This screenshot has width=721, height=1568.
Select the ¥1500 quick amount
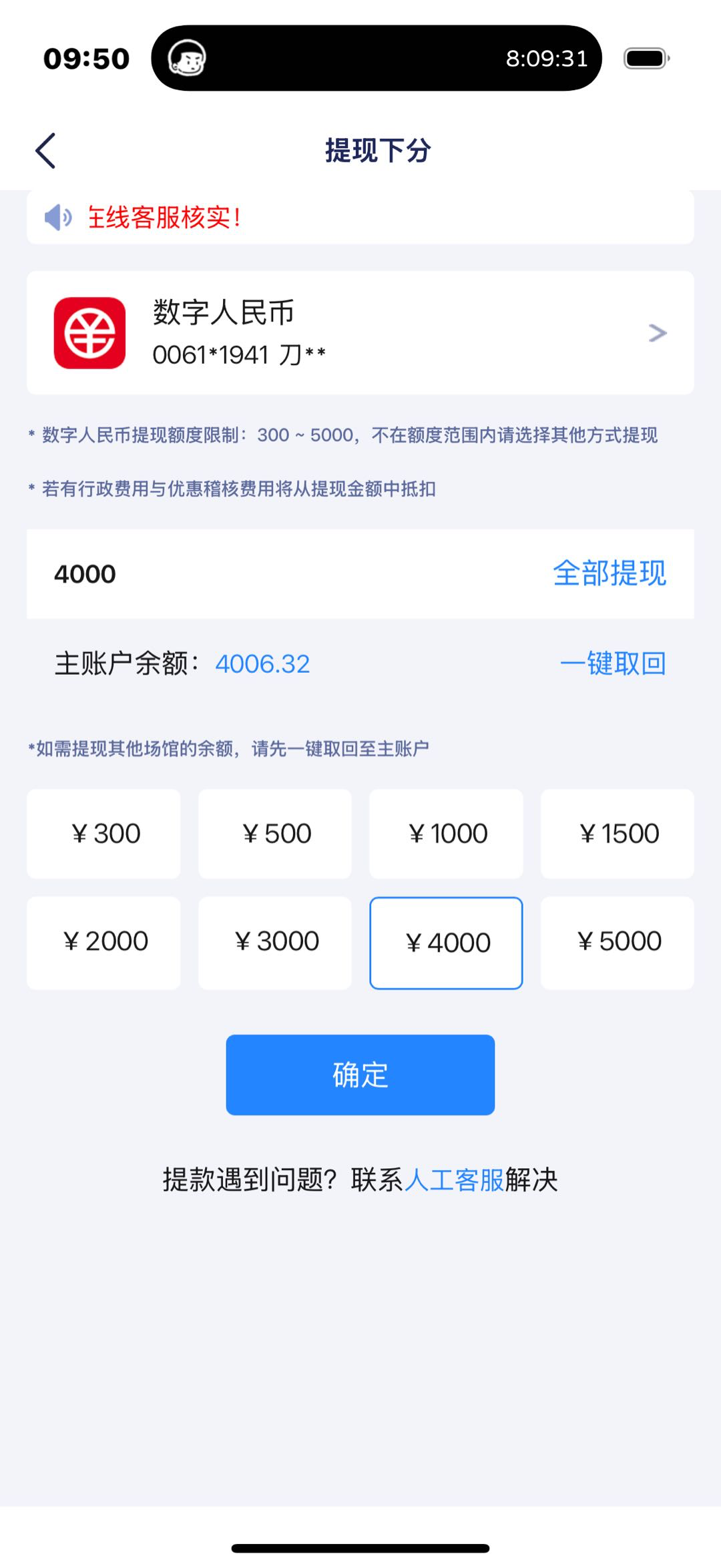(618, 834)
